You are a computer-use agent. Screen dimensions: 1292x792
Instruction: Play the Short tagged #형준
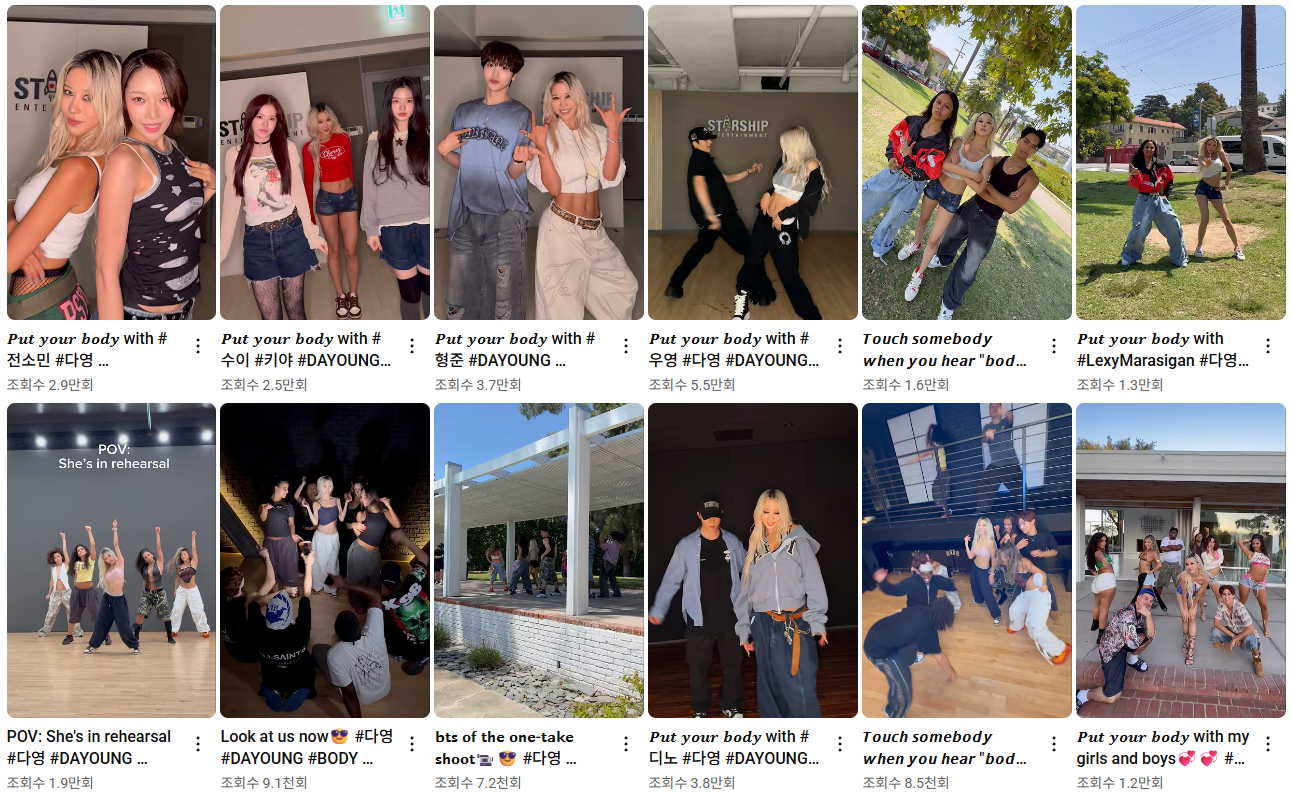(539, 163)
